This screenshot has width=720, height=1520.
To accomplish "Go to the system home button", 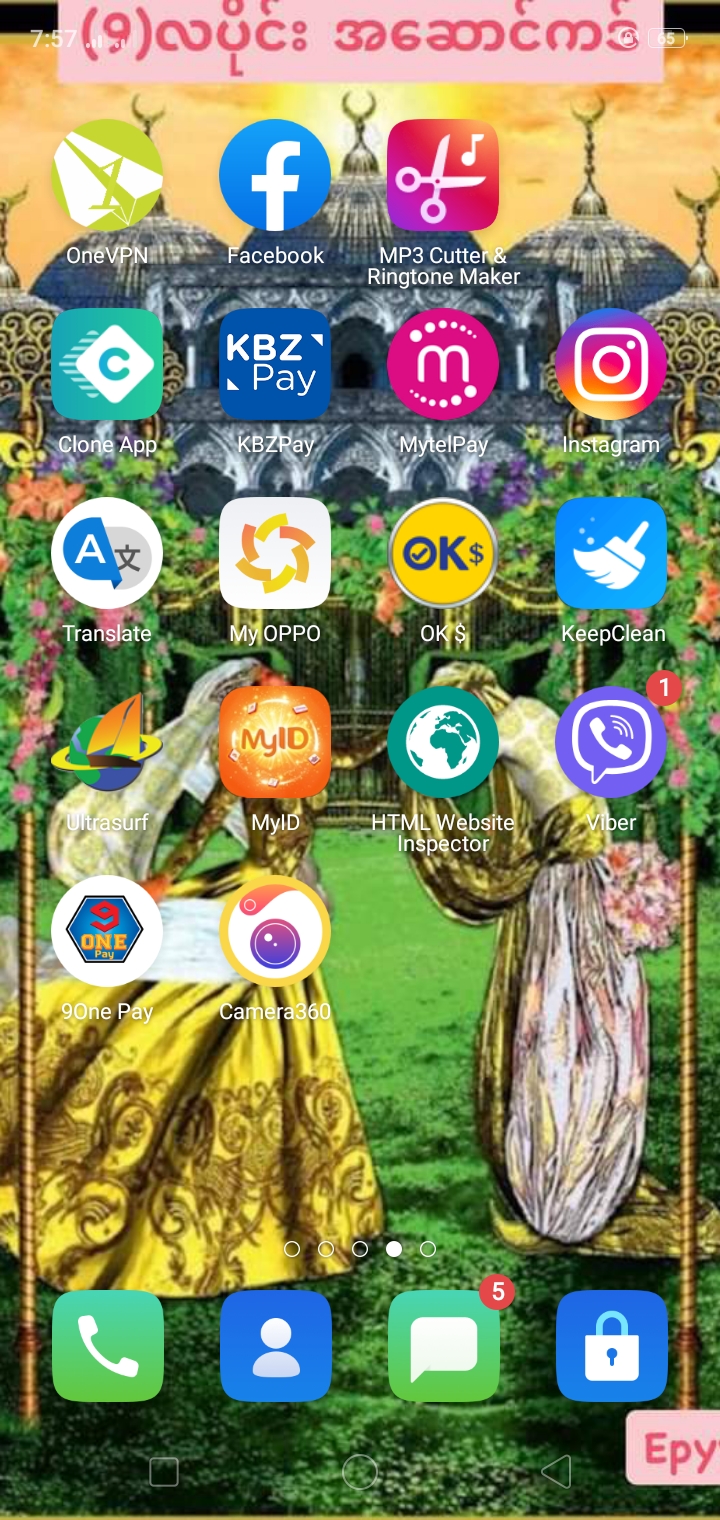I will pos(360,1472).
